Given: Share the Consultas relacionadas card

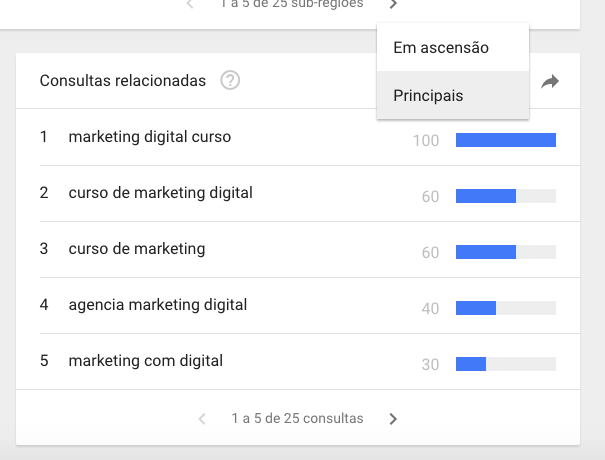Looking at the screenshot, I should click(549, 82).
